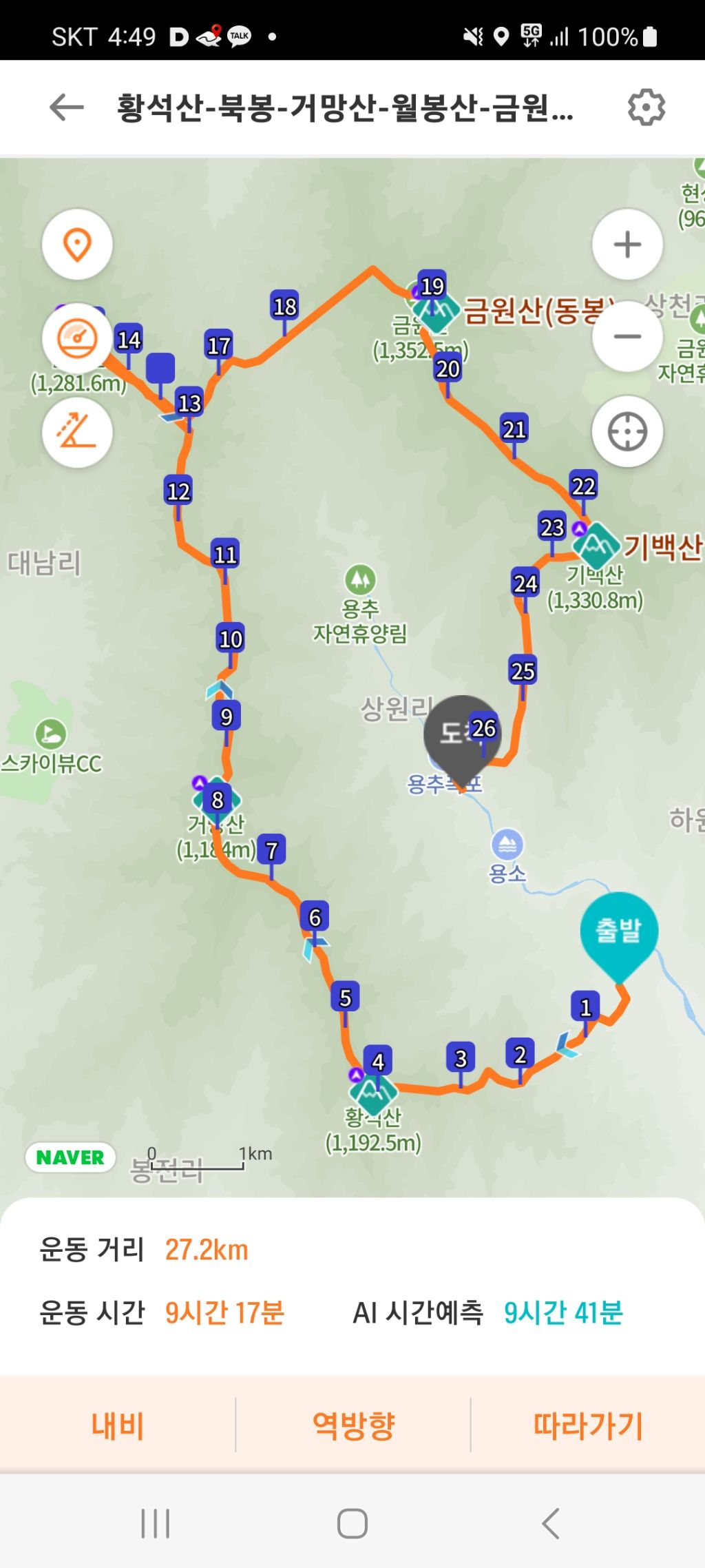This screenshot has height=1568, width=705.
Task: Go back using the top arrow
Action: [x=67, y=107]
